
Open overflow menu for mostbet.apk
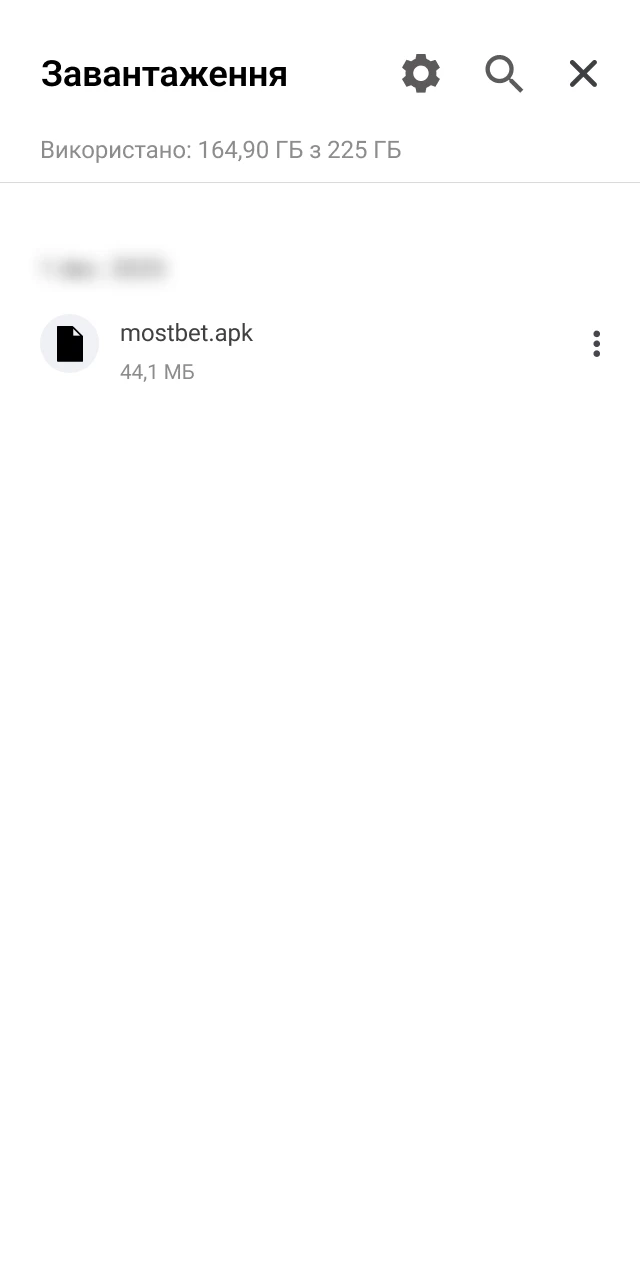point(596,344)
